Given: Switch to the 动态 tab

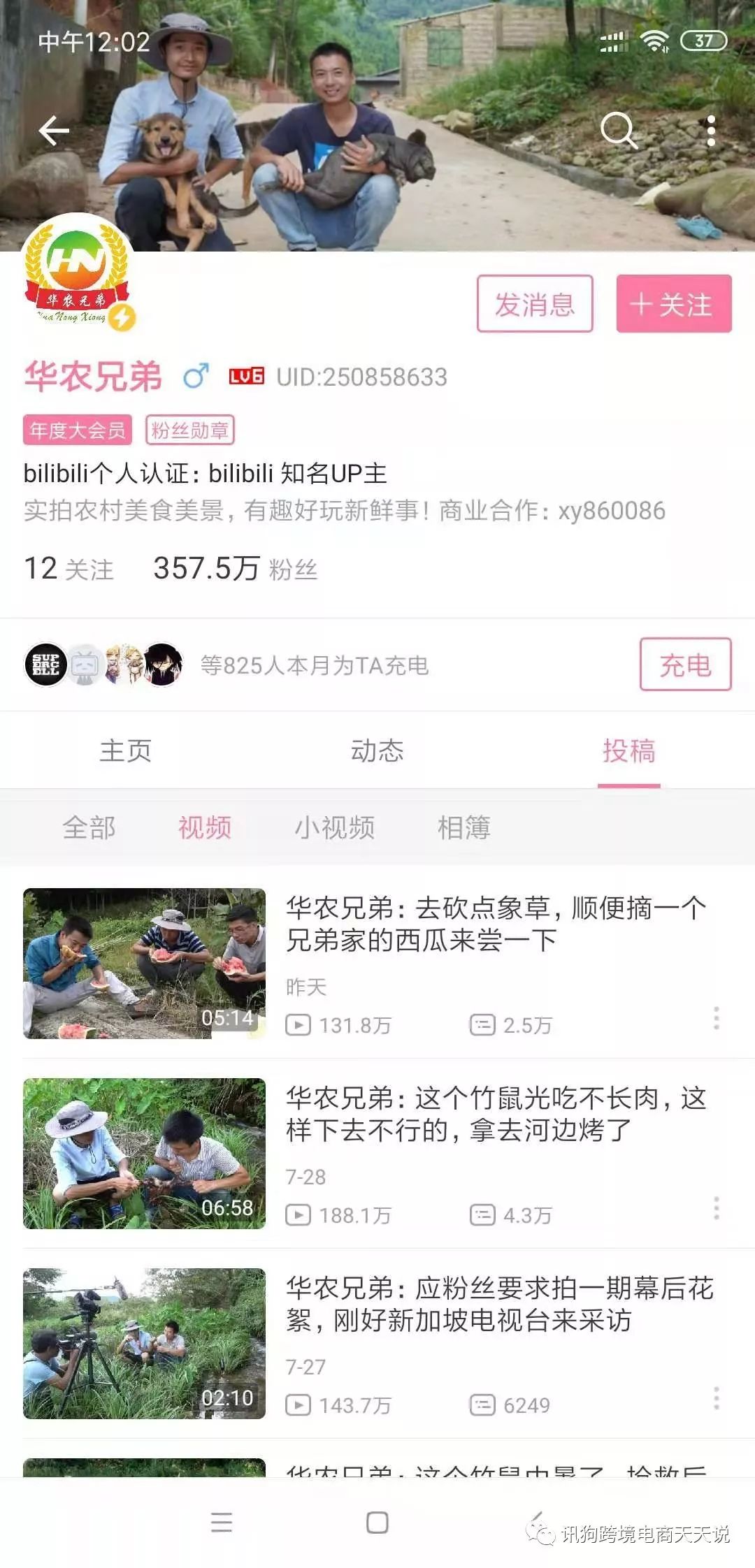Looking at the screenshot, I should click(x=377, y=751).
